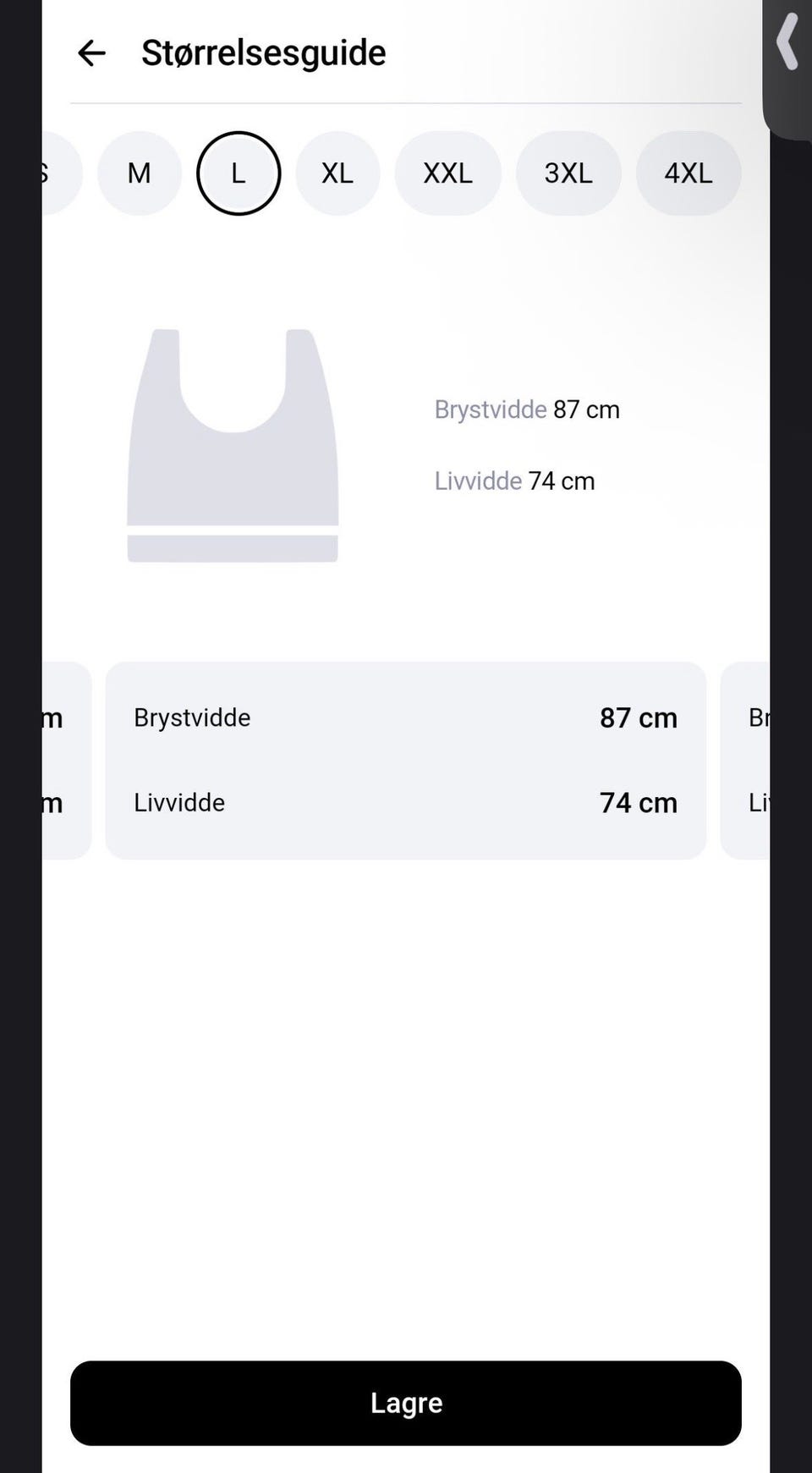812x1473 pixels.
Task: Select size XL chip
Action: [x=337, y=173]
